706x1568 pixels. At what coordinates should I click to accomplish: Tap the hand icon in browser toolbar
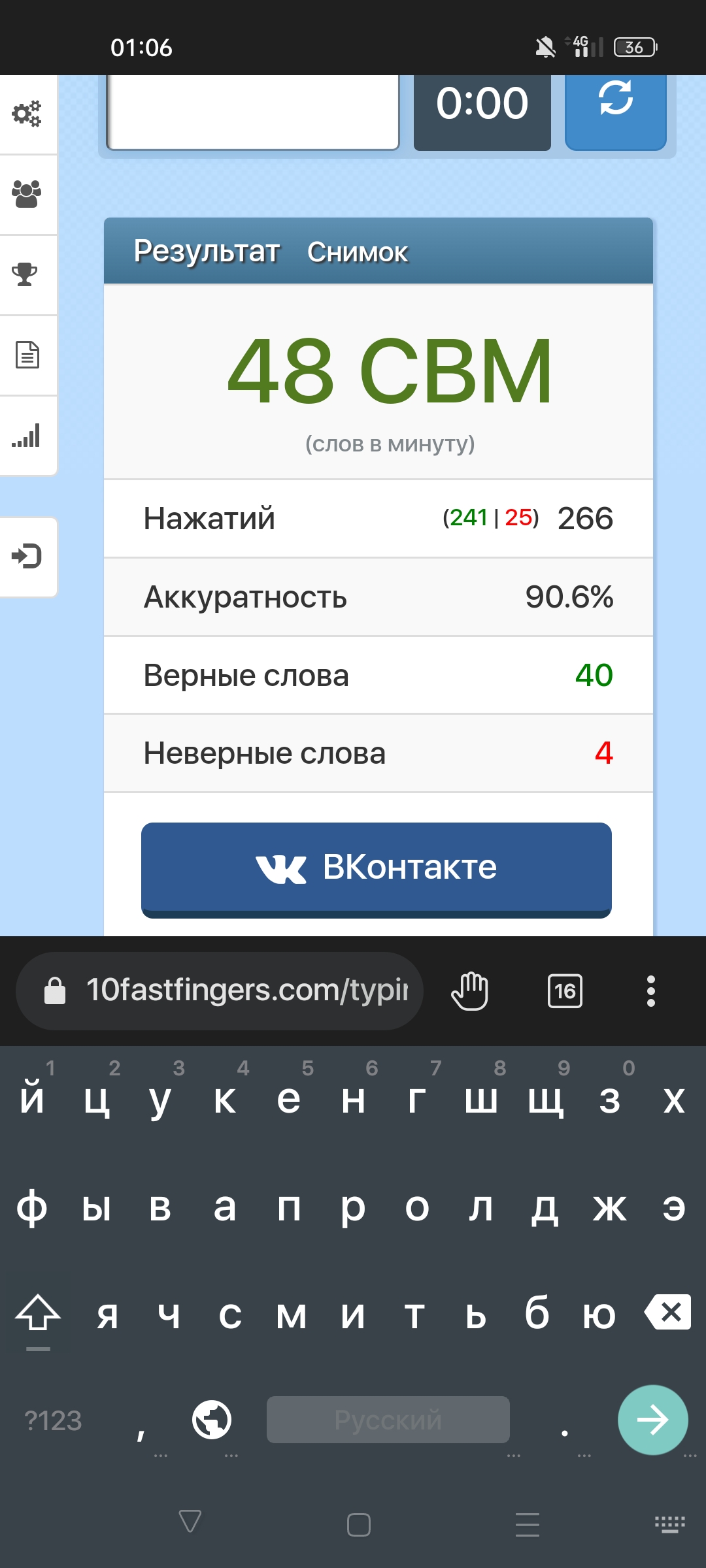(469, 990)
